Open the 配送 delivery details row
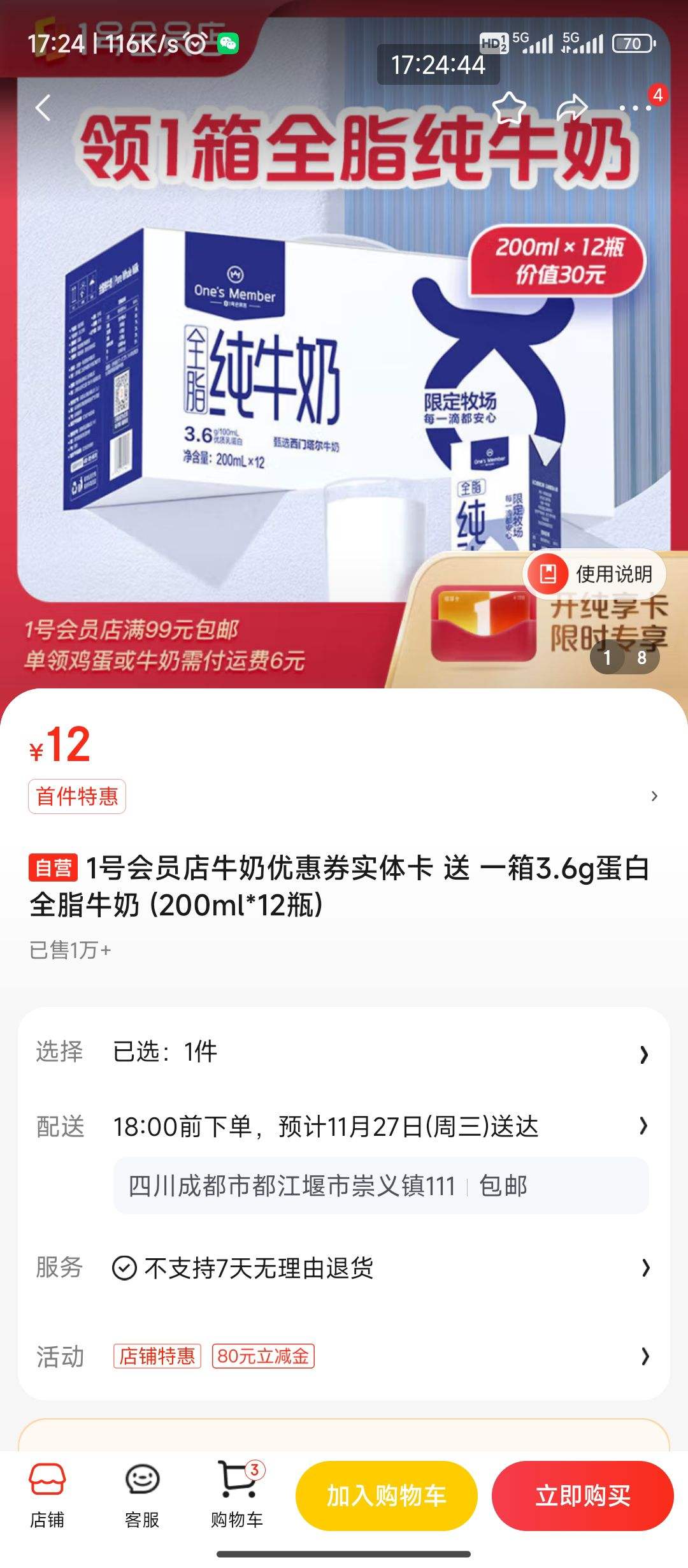Viewport: 688px width, 1568px height. coord(344,1126)
